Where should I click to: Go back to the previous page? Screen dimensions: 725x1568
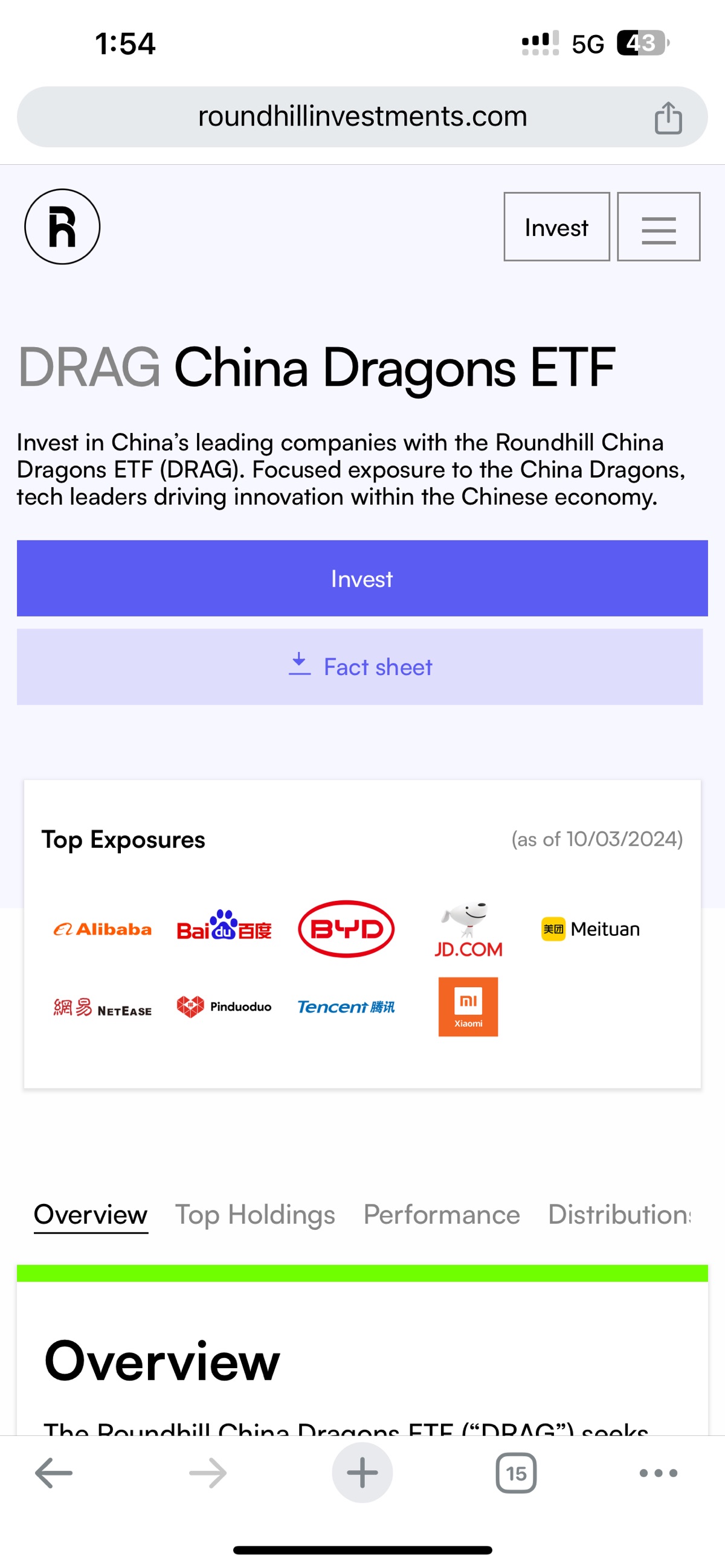pyautogui.click(x=54, y=1473)
